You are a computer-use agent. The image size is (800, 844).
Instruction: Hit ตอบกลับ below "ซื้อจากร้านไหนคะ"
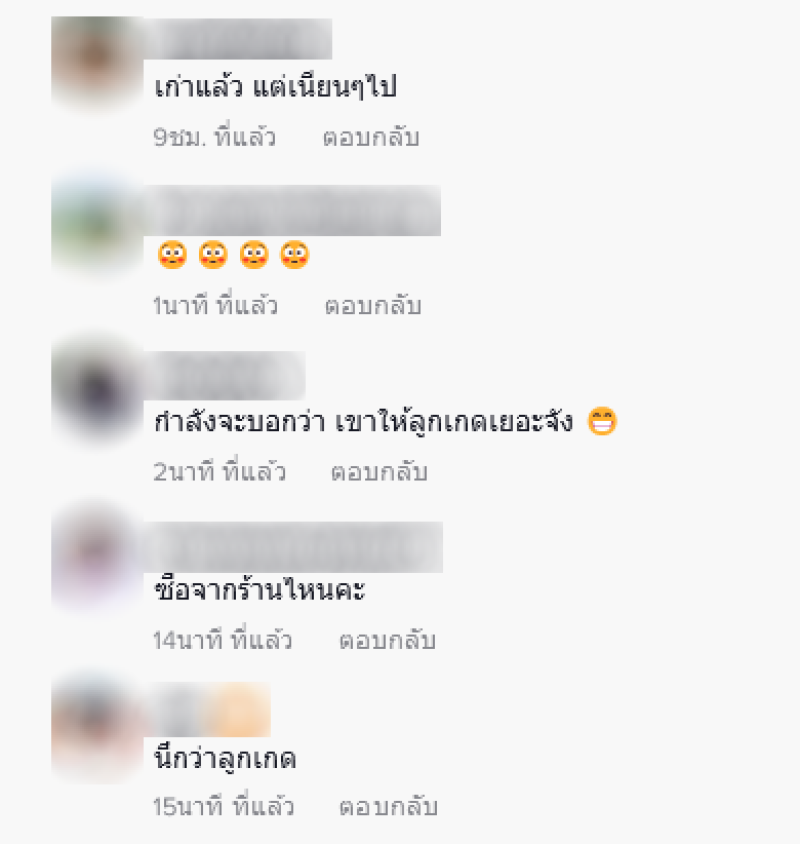[x=387, y=640]
